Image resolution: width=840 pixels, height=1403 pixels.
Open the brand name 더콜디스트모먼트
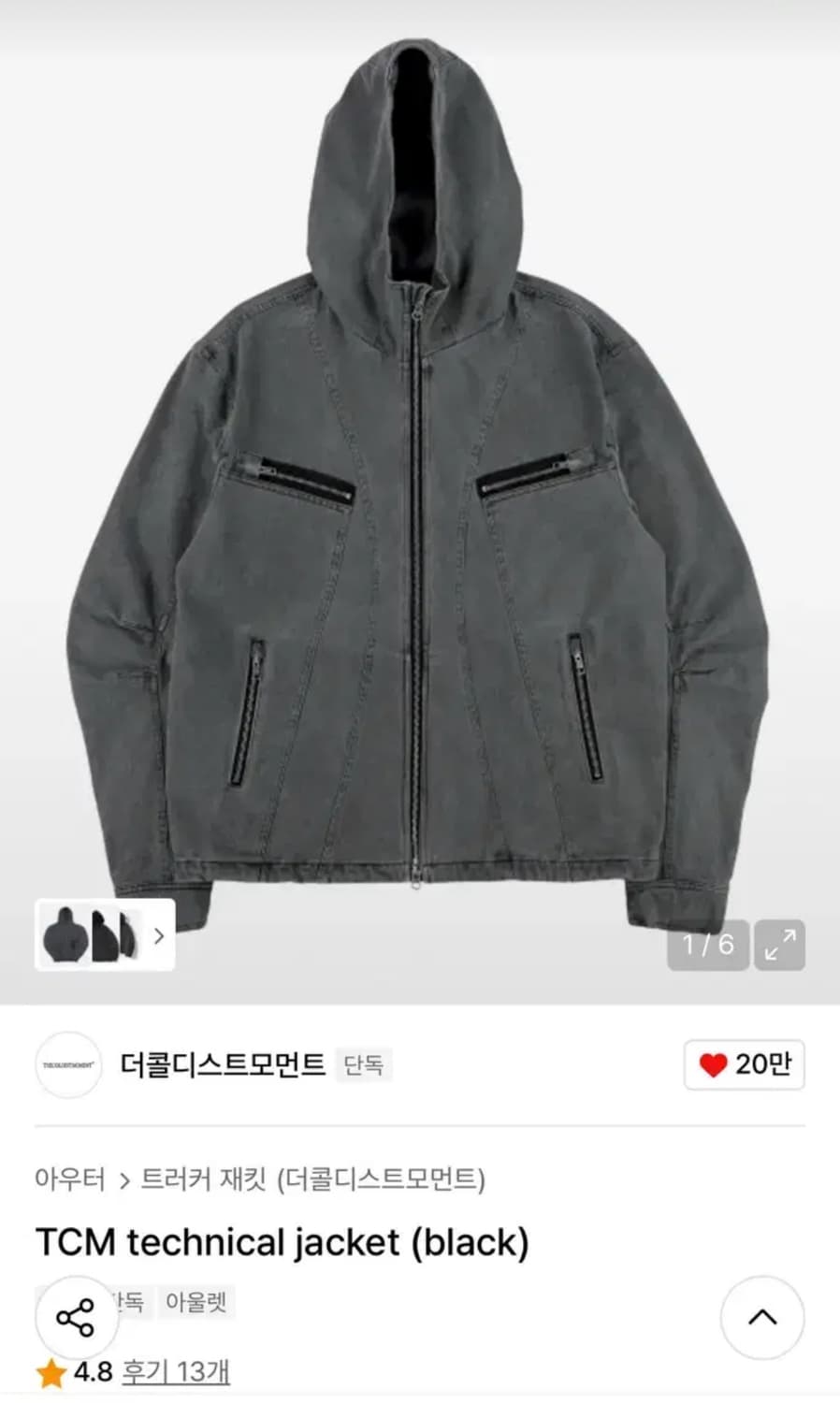pyautogui.click(x=221, y=1062)
